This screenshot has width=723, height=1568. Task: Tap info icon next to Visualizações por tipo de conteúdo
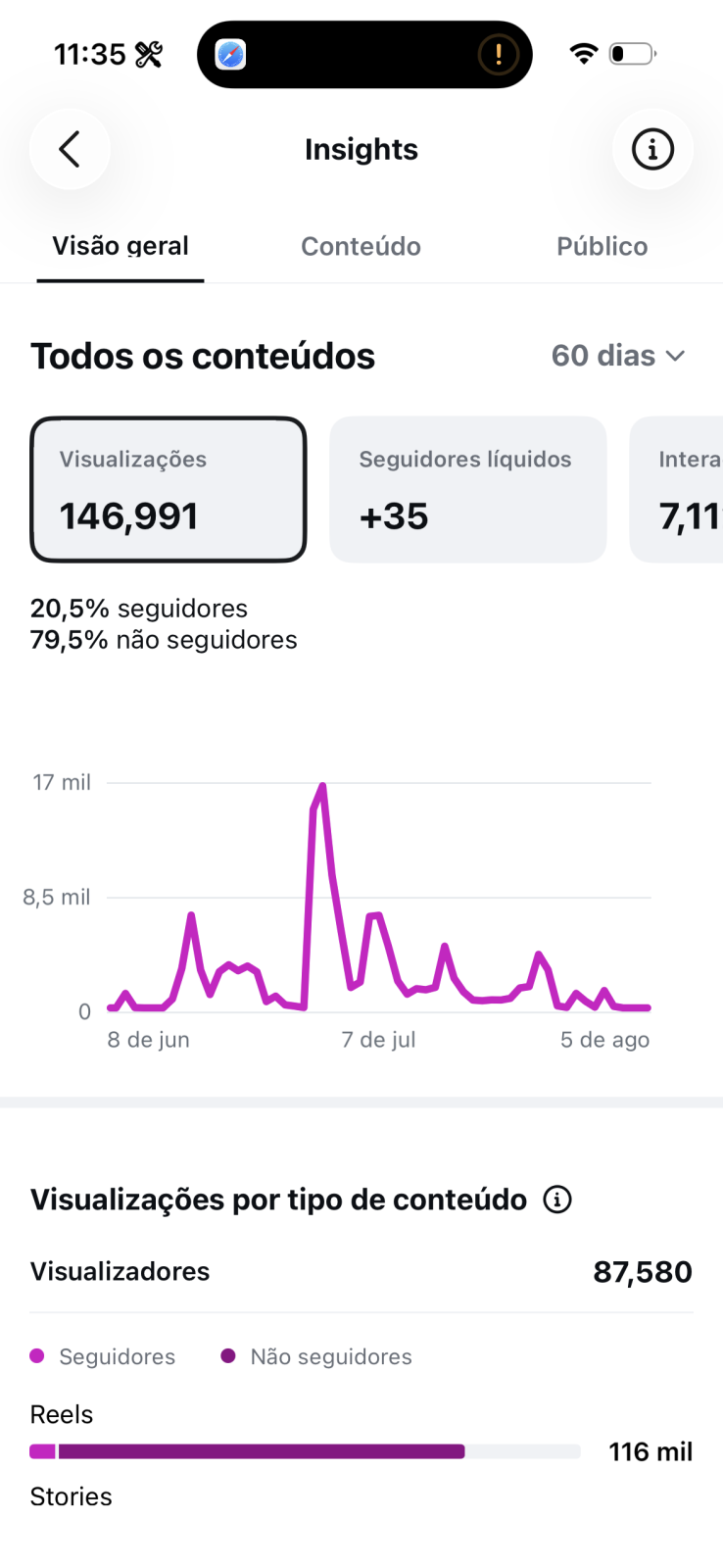click(557, 1200)
